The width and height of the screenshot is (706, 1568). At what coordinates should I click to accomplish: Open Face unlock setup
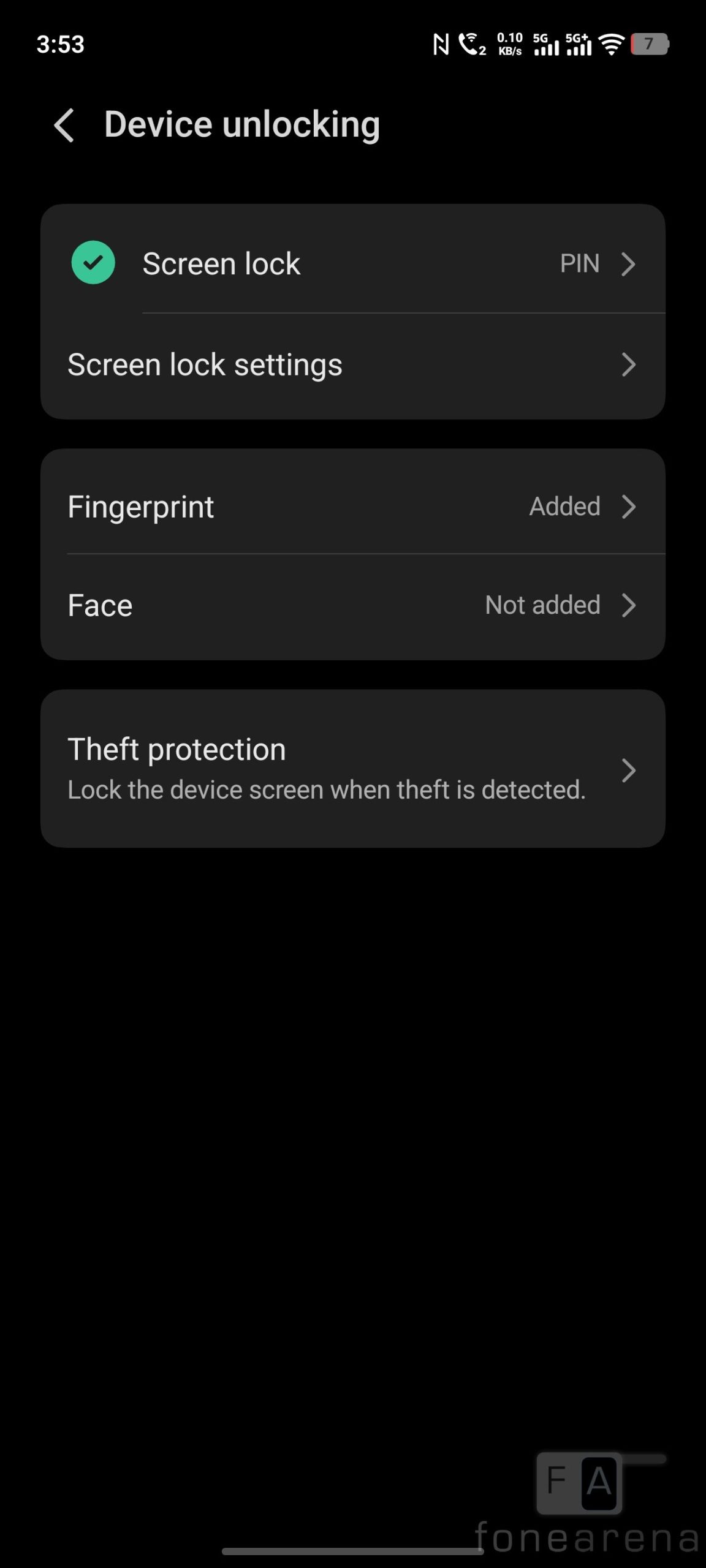point(353,605)
